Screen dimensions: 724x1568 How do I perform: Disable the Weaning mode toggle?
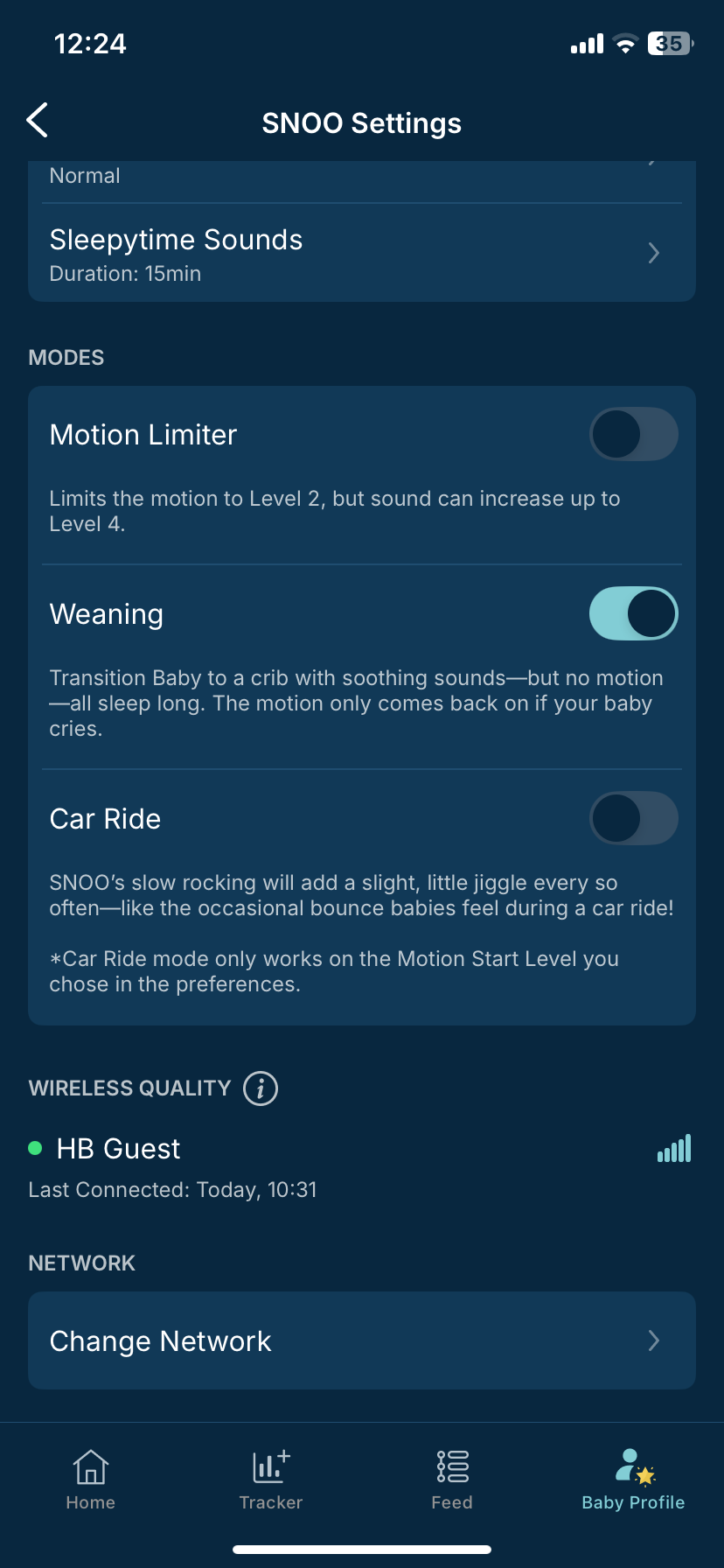coord(634,613)
